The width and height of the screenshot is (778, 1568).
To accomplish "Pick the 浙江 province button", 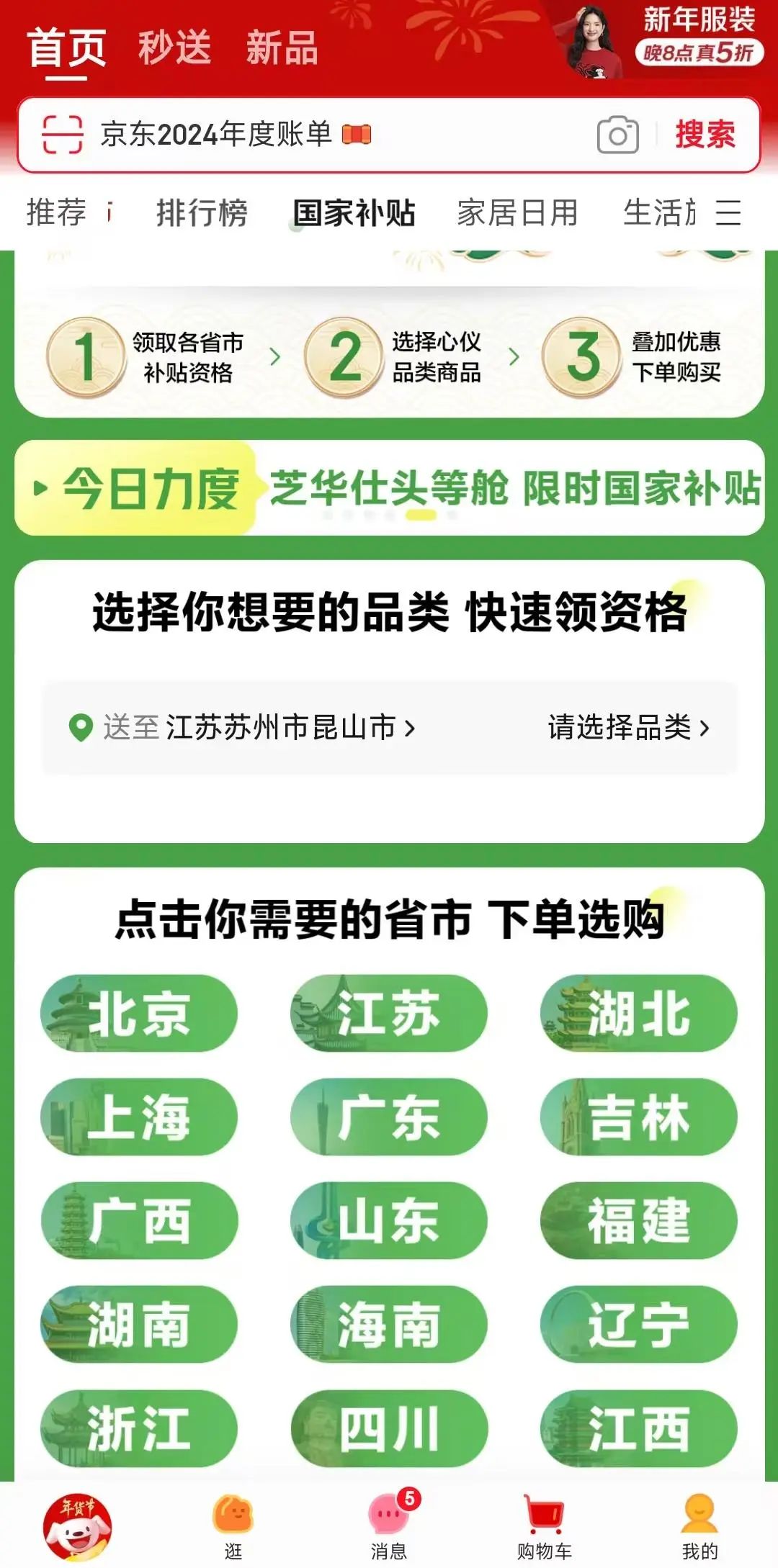I will [138, 1428].
